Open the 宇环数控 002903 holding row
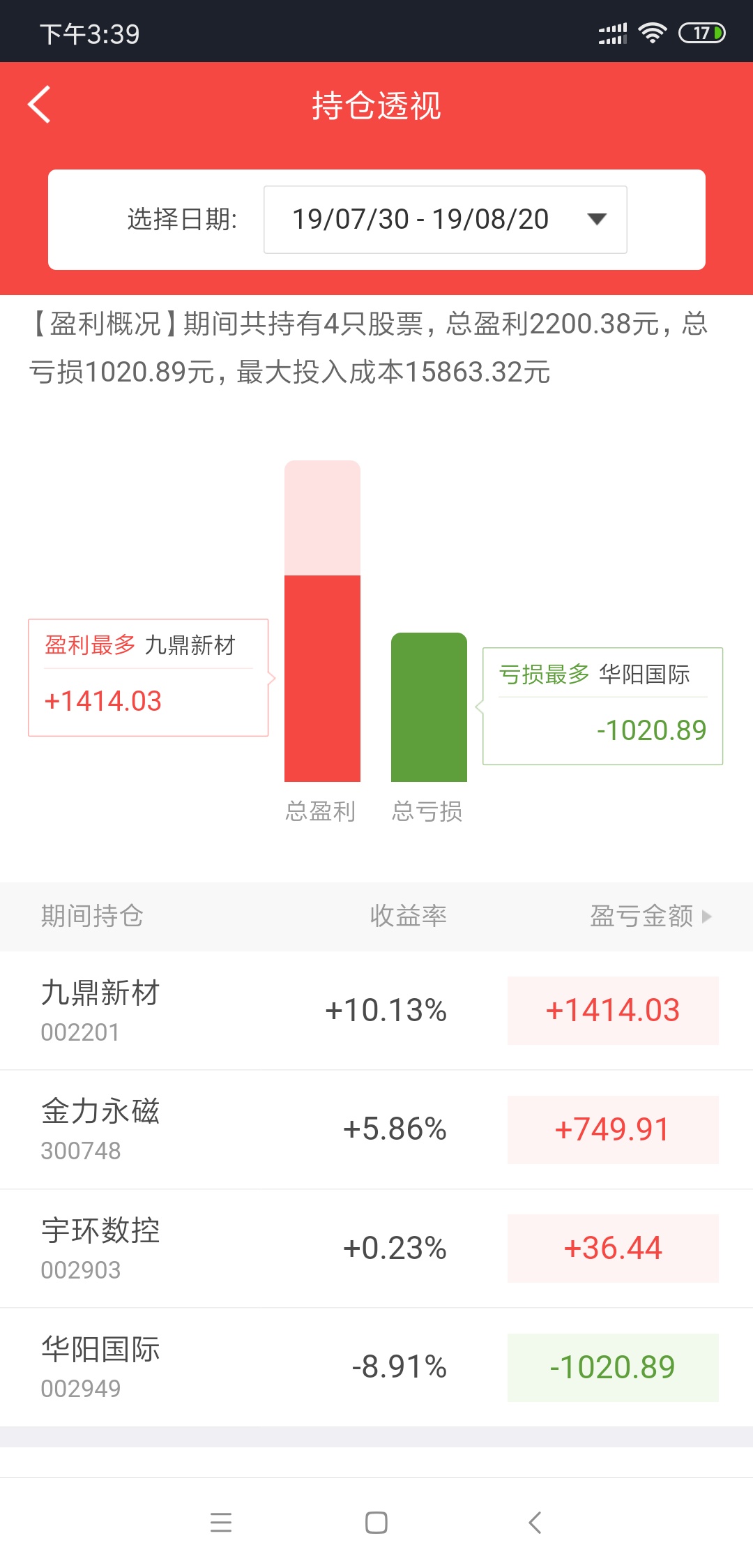This screenshot has height=1568, width=753. (x=376, y=1249)
